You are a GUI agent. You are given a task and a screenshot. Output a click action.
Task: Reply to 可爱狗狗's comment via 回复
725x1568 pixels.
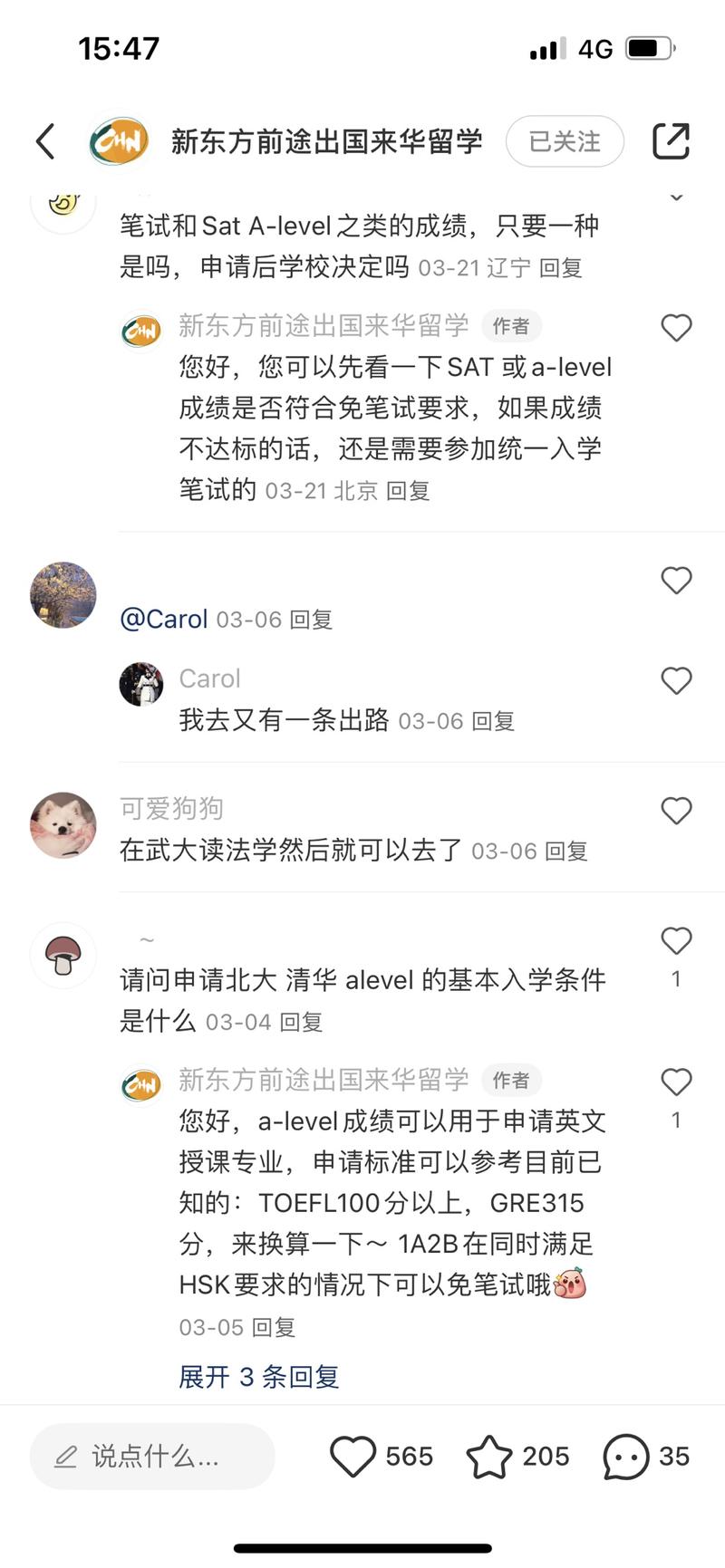[565, 851]
